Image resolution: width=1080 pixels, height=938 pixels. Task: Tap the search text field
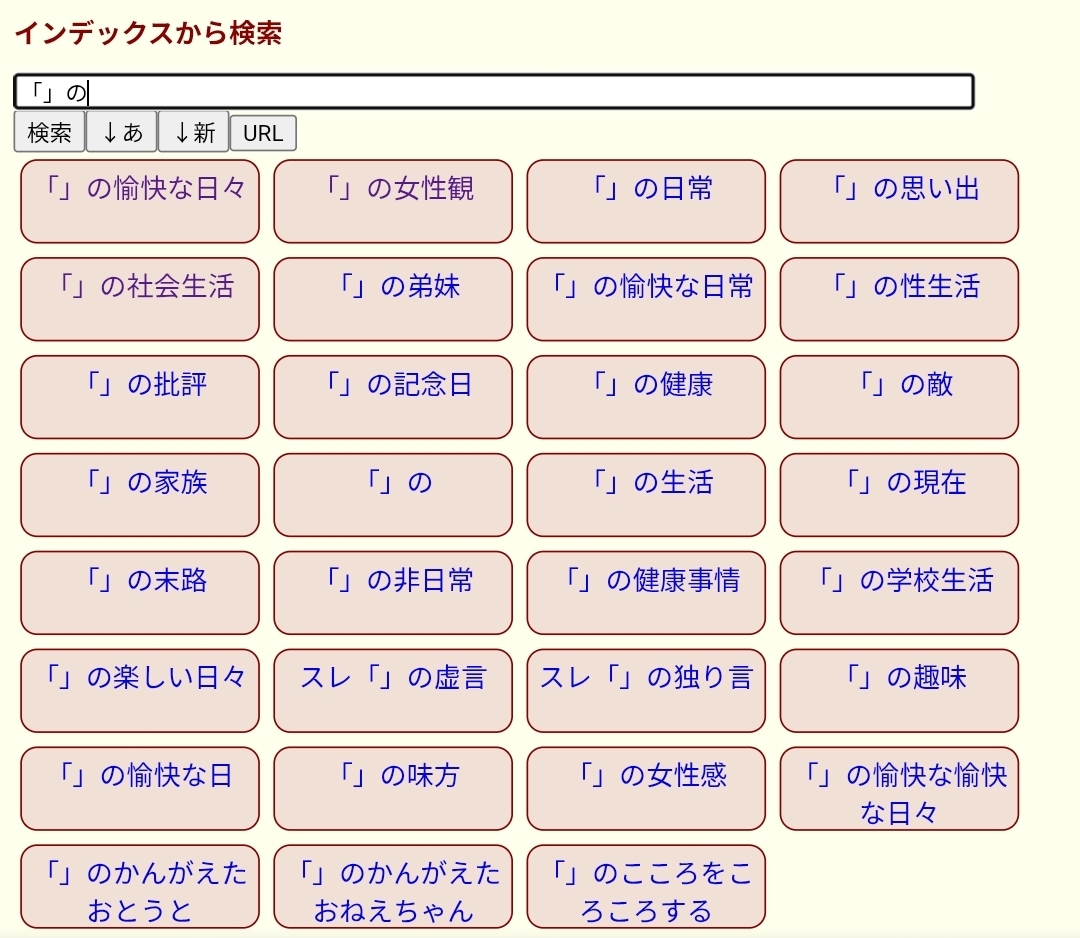[493, 92]
